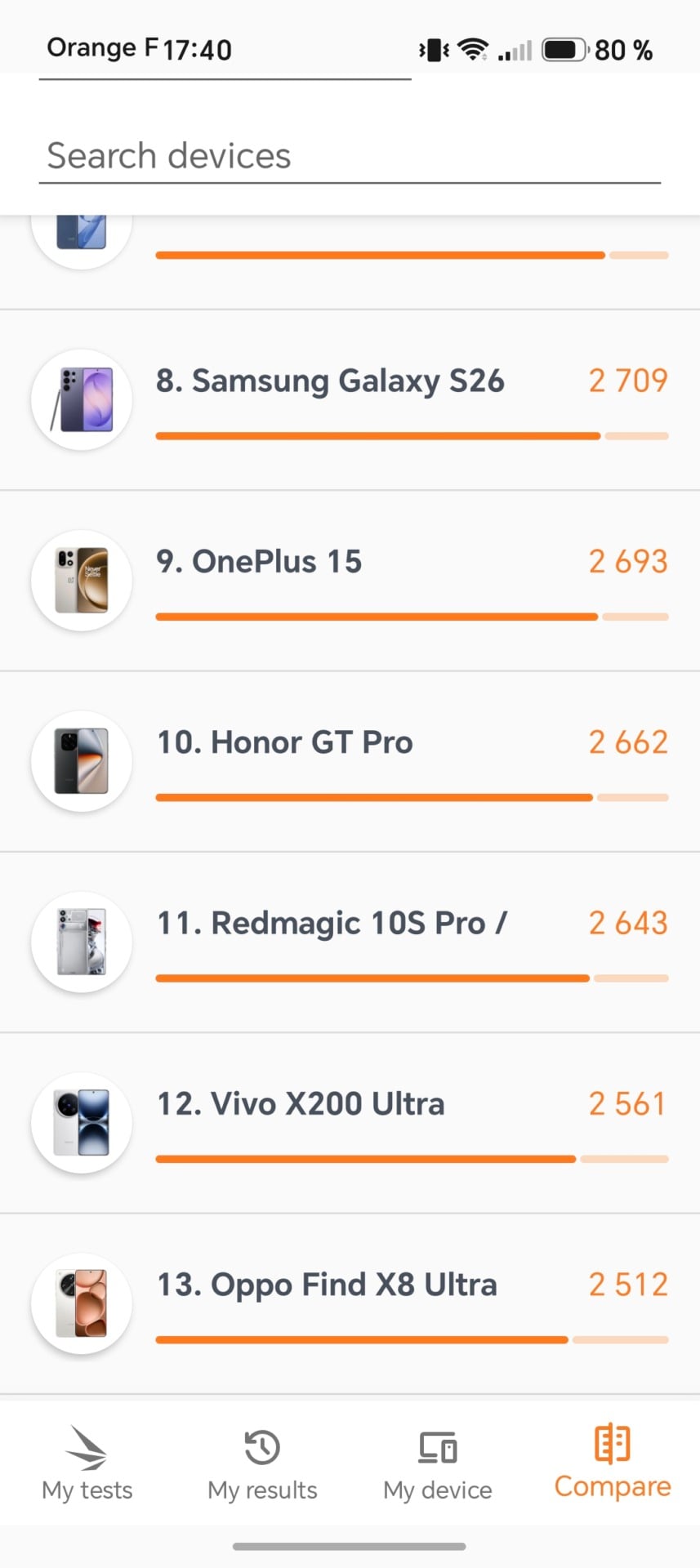Open the Redmagic 10S Pro row

[x=350, y=942]
